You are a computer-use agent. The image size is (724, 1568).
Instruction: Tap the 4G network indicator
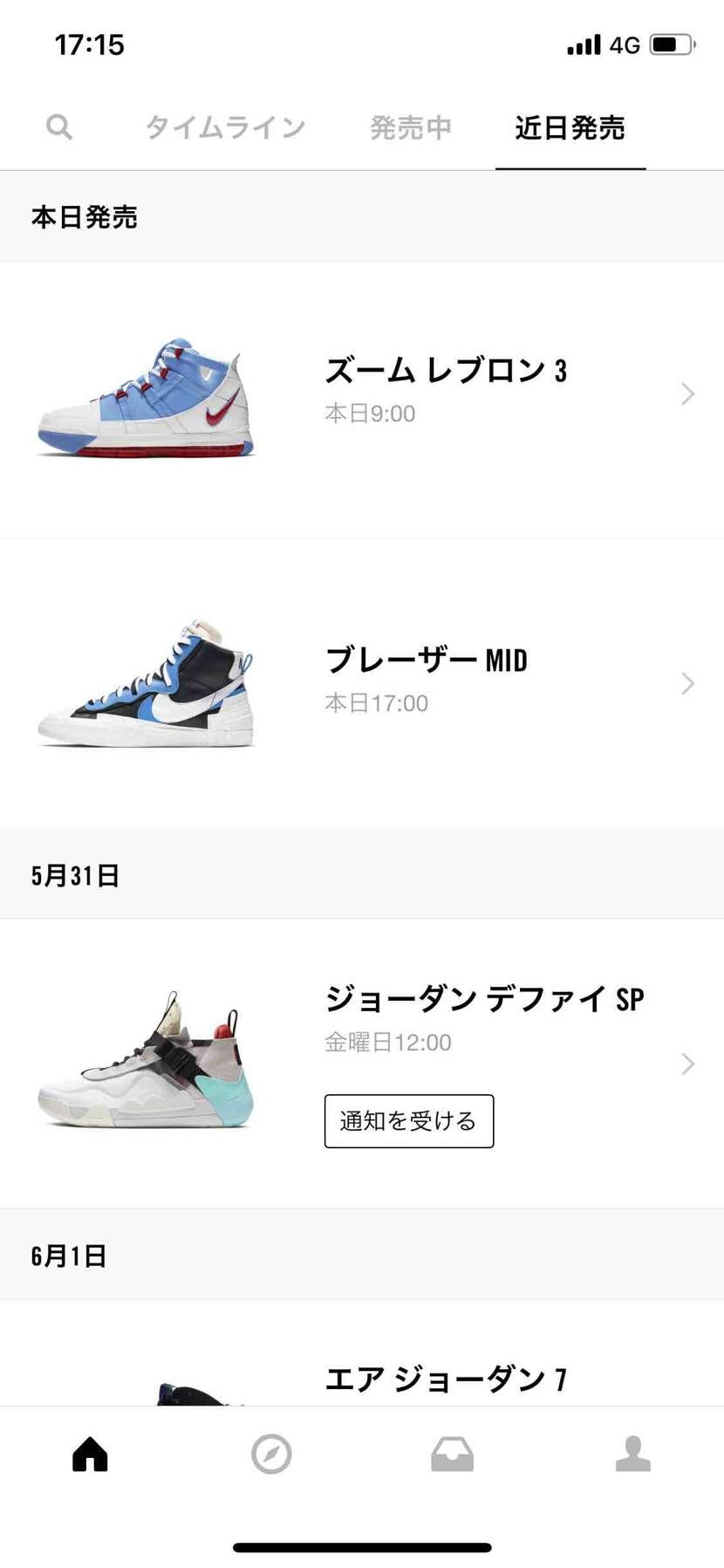(x=625, y=44)
